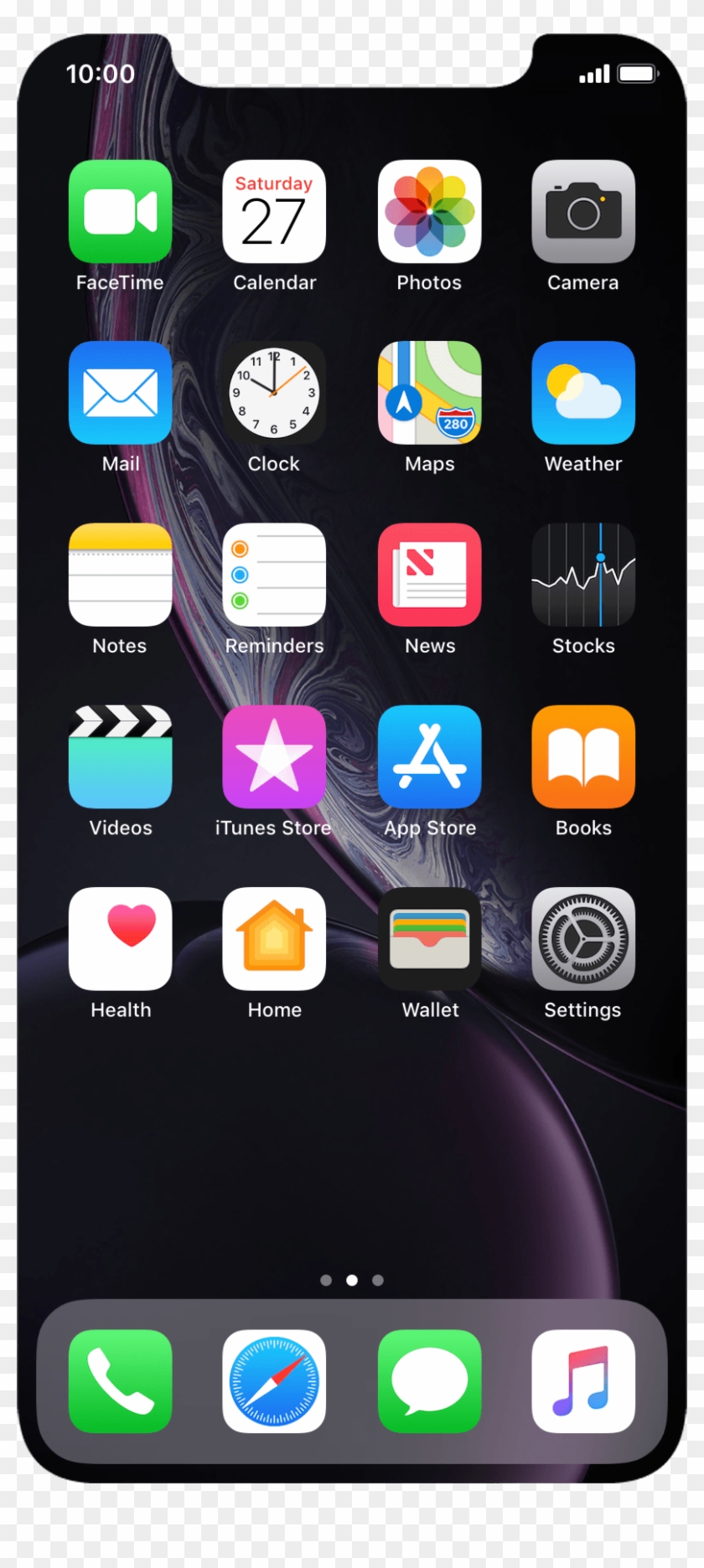This screenshot has width=704, height=1568.
Task: Open the News app
Action: [x=429, y=575]
